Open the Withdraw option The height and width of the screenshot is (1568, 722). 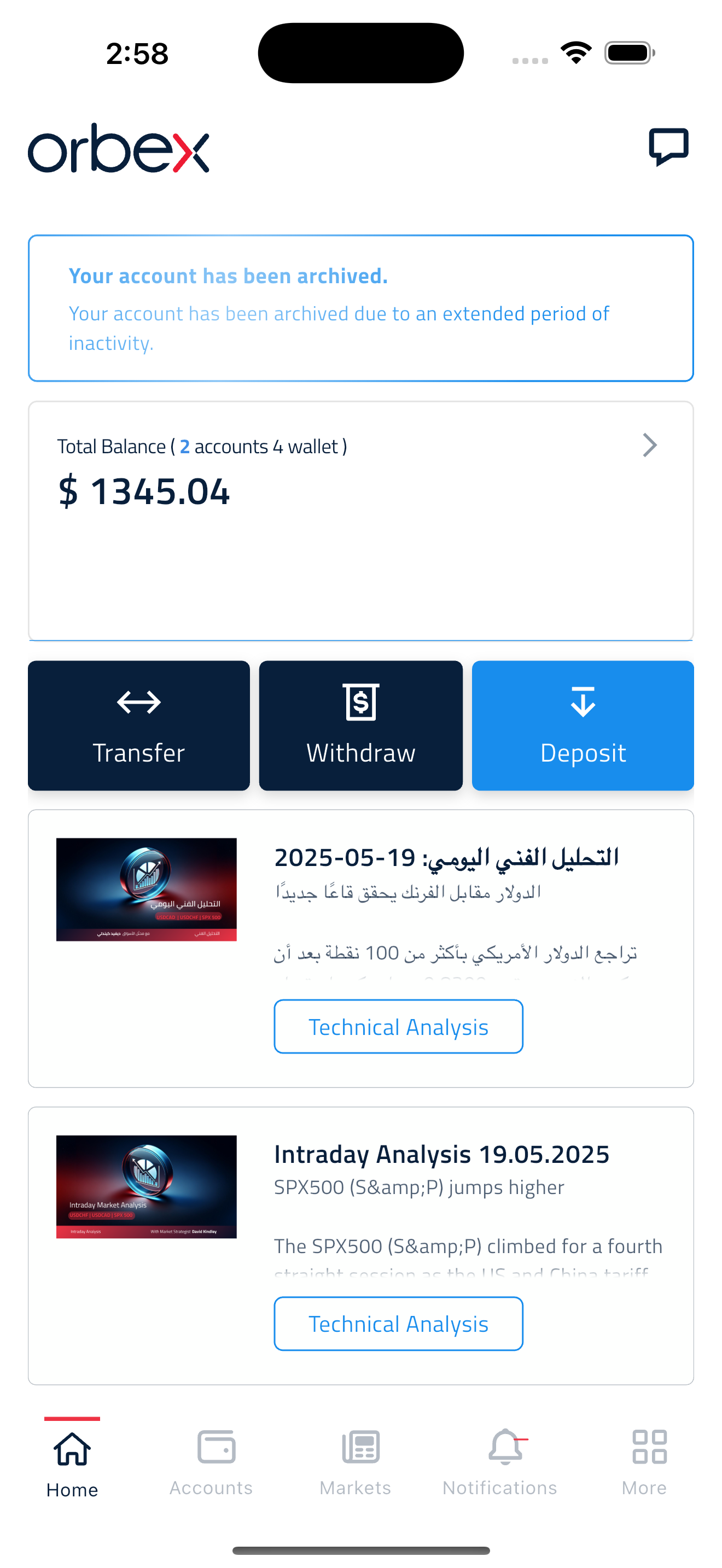(360, 725)
